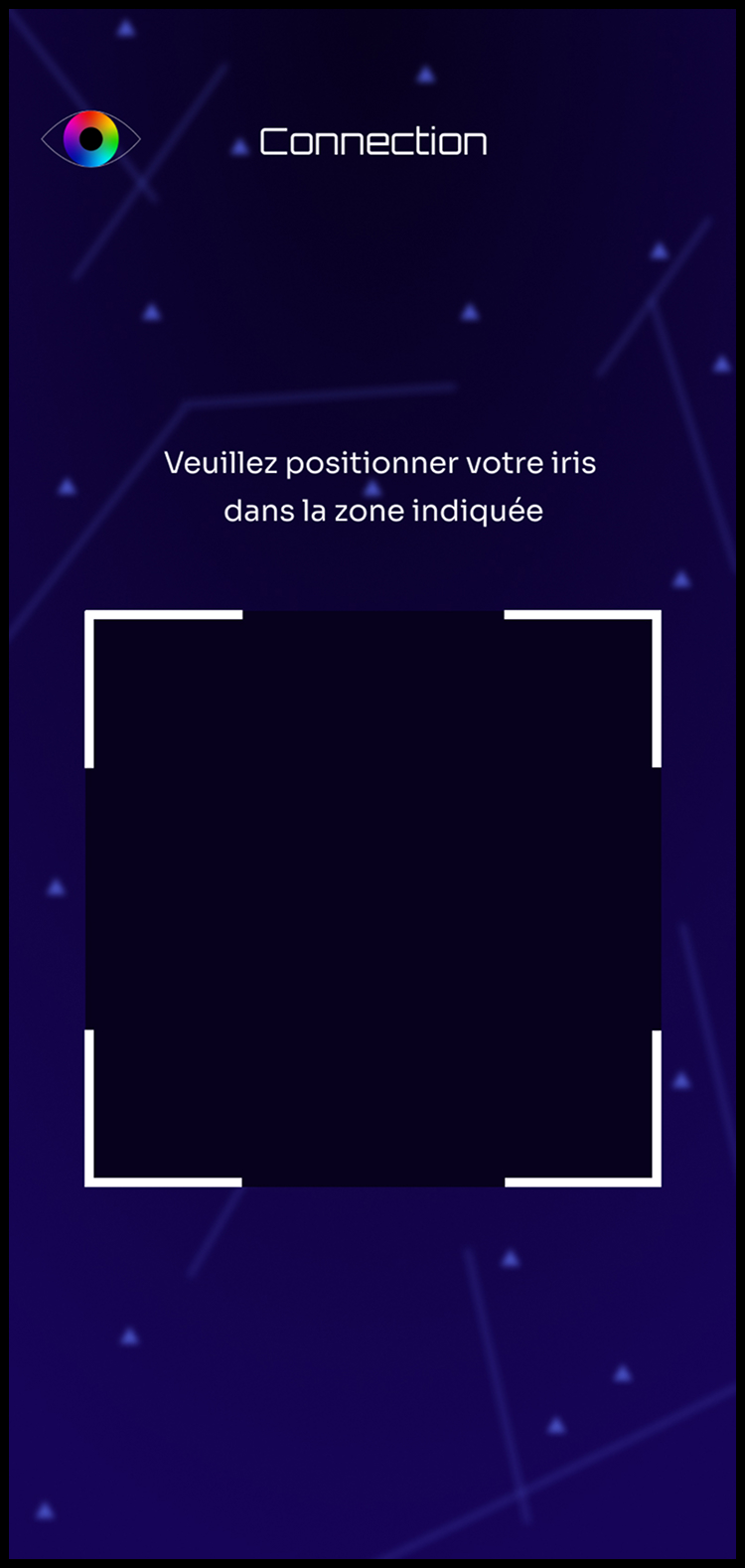Click 'Veuillez positionner votre iris' text
The image size is (745, 1568).
(x=381, y=462)
